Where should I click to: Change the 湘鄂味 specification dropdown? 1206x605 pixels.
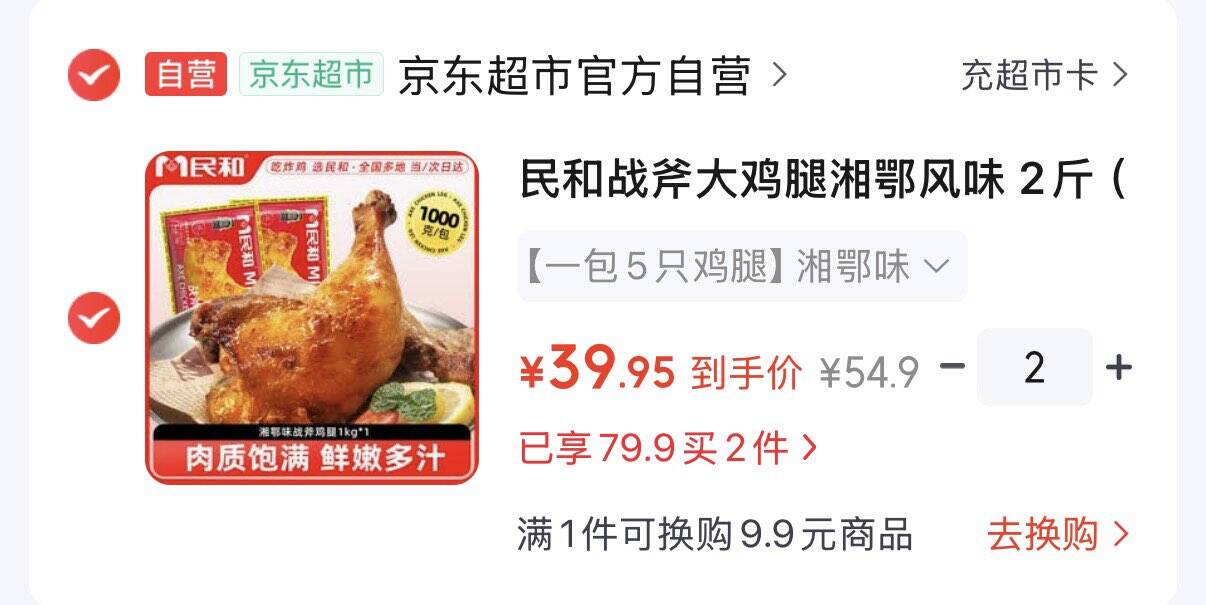tap(742, 267)
